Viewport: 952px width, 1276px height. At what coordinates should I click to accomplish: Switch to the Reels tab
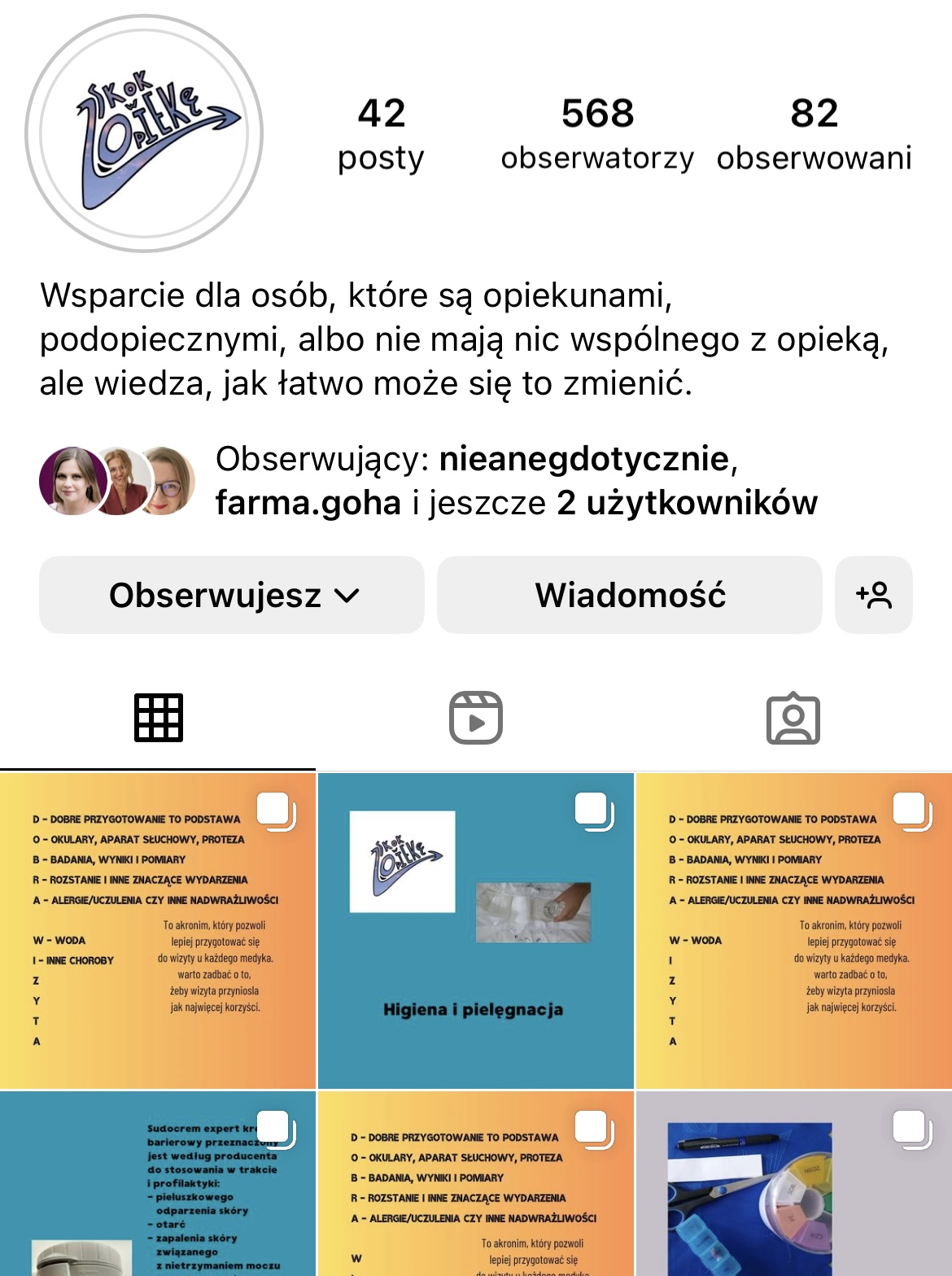pyautogui.click(x=476, y=718)
